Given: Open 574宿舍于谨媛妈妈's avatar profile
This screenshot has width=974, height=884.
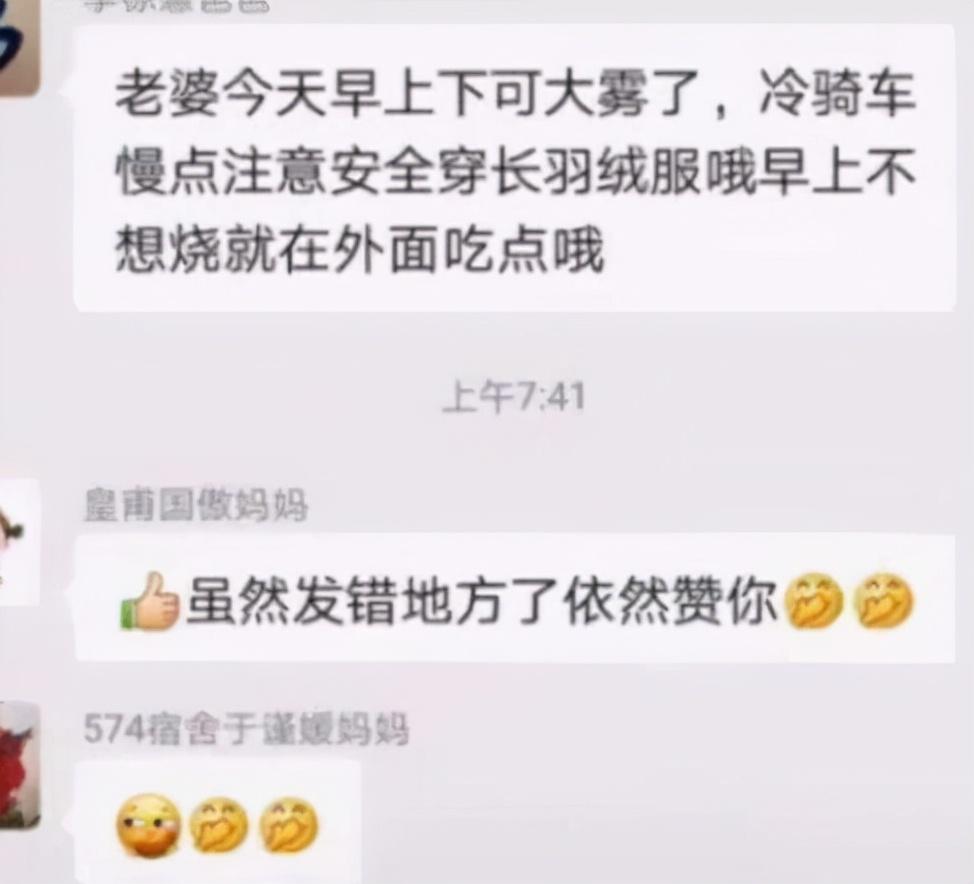Looking at the screenshot, I should (x=17, y=765).
